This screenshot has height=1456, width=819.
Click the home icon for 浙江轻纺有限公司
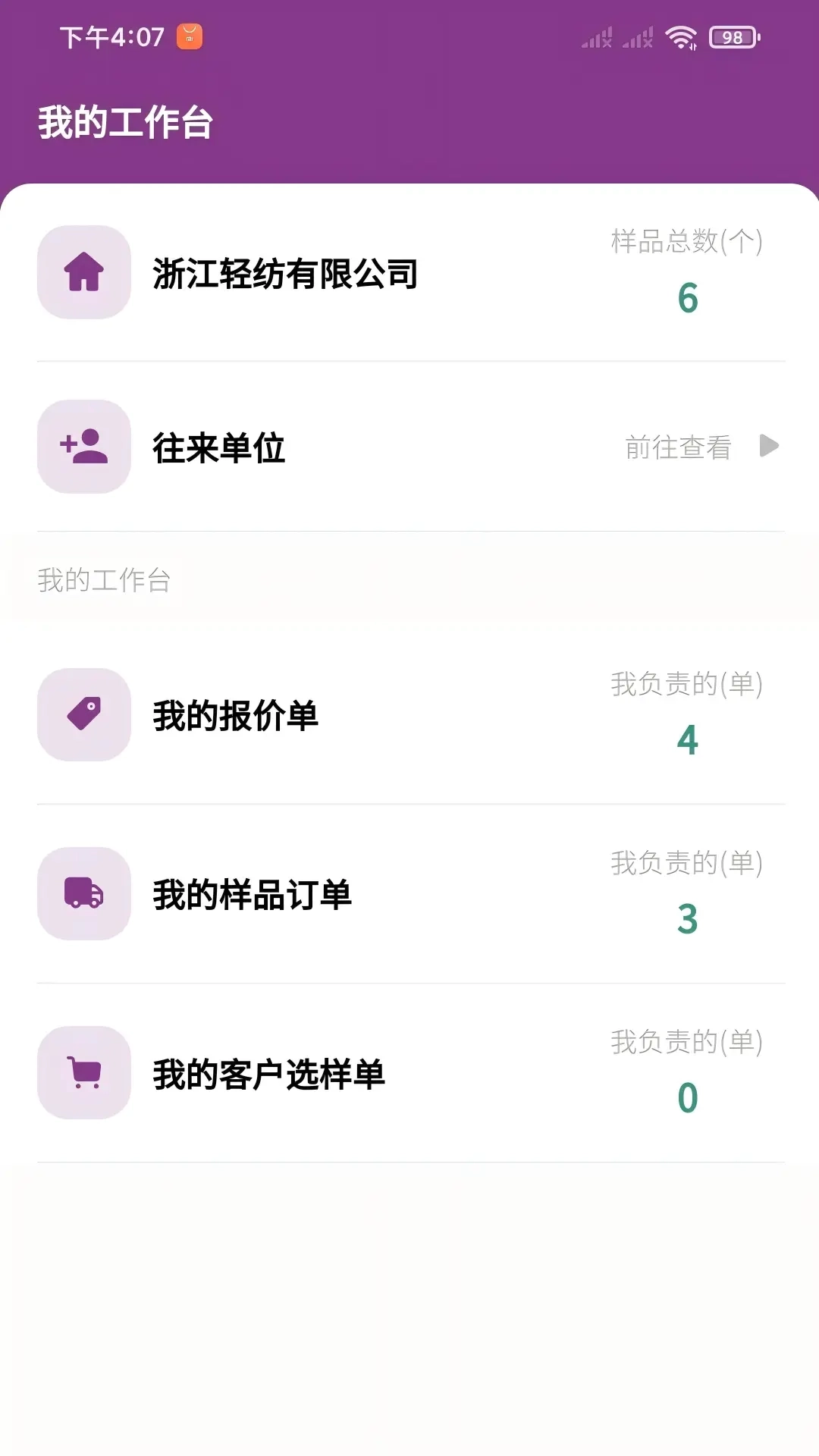pos(83,273)
